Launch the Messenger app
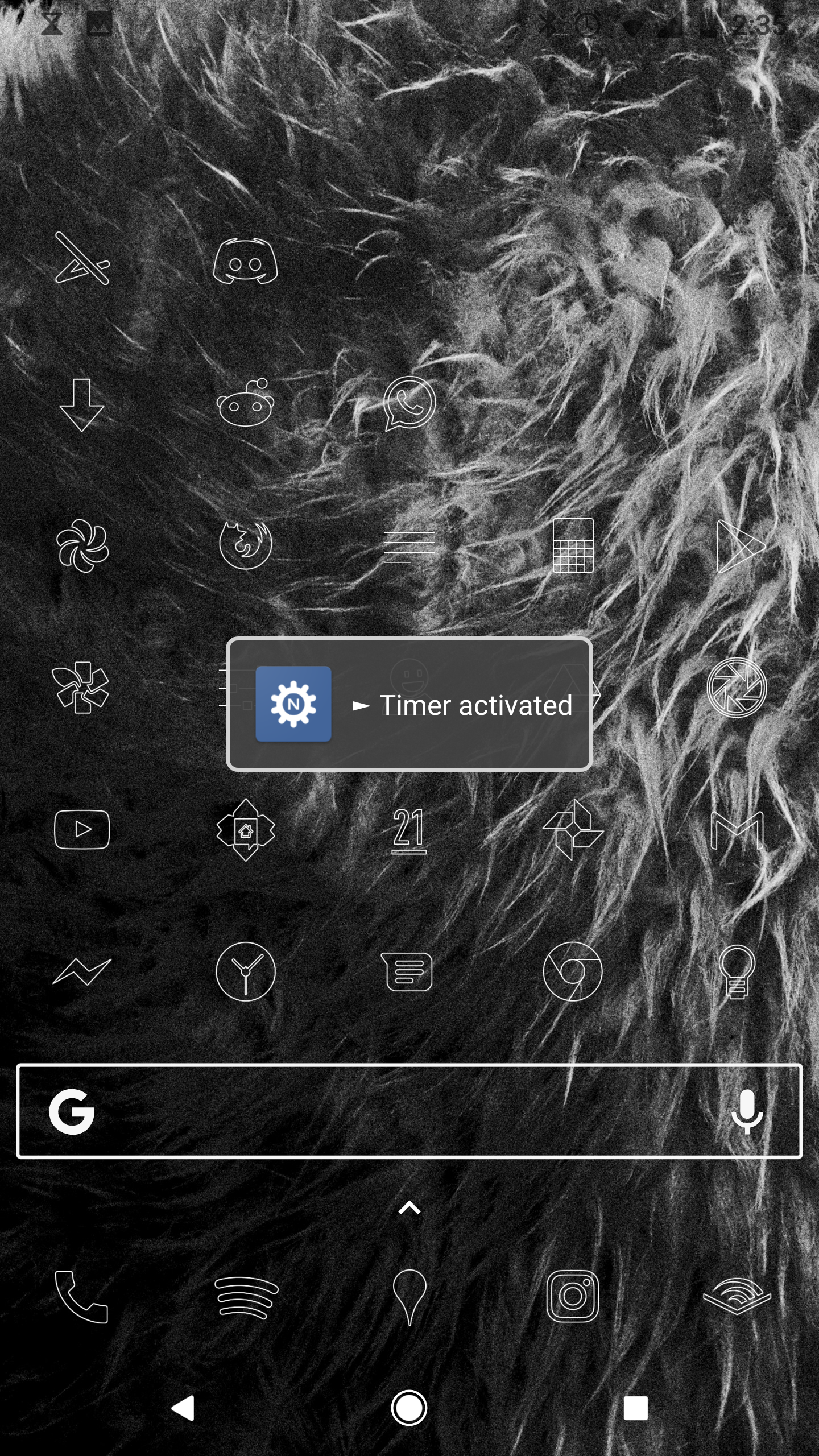Screen dimensions: 819x1456 tap(82, 971)
